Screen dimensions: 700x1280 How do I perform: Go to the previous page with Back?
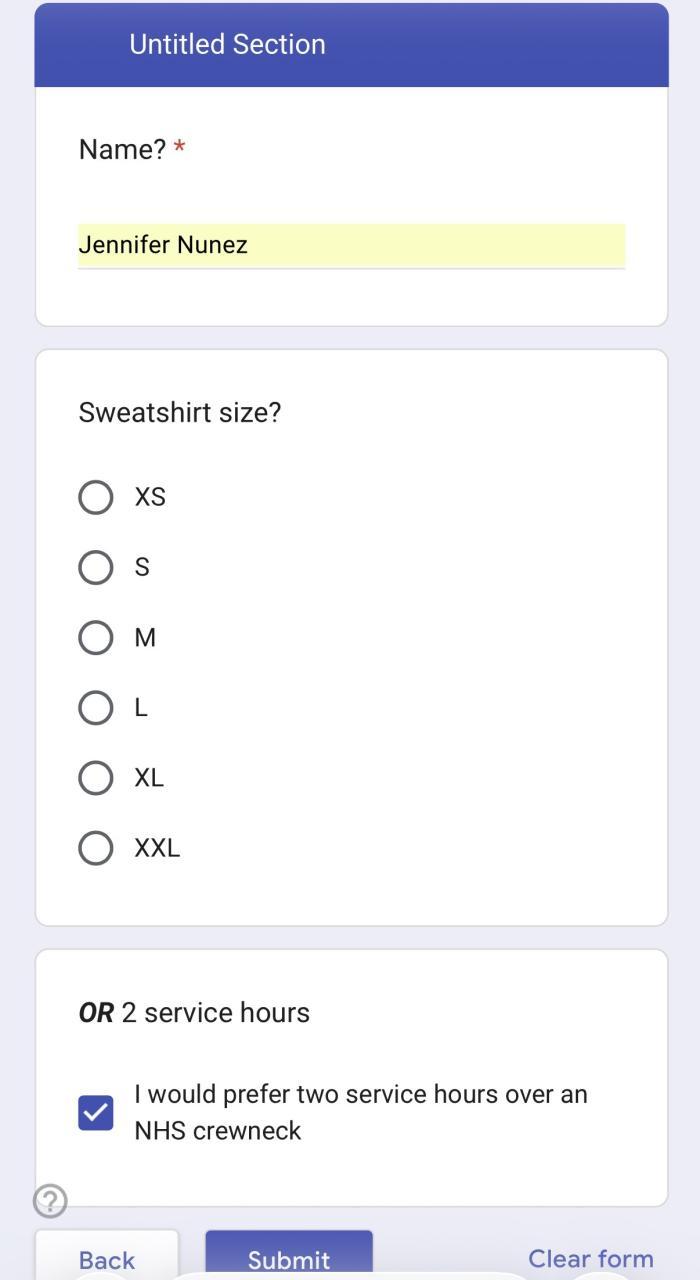point(107,1258)
